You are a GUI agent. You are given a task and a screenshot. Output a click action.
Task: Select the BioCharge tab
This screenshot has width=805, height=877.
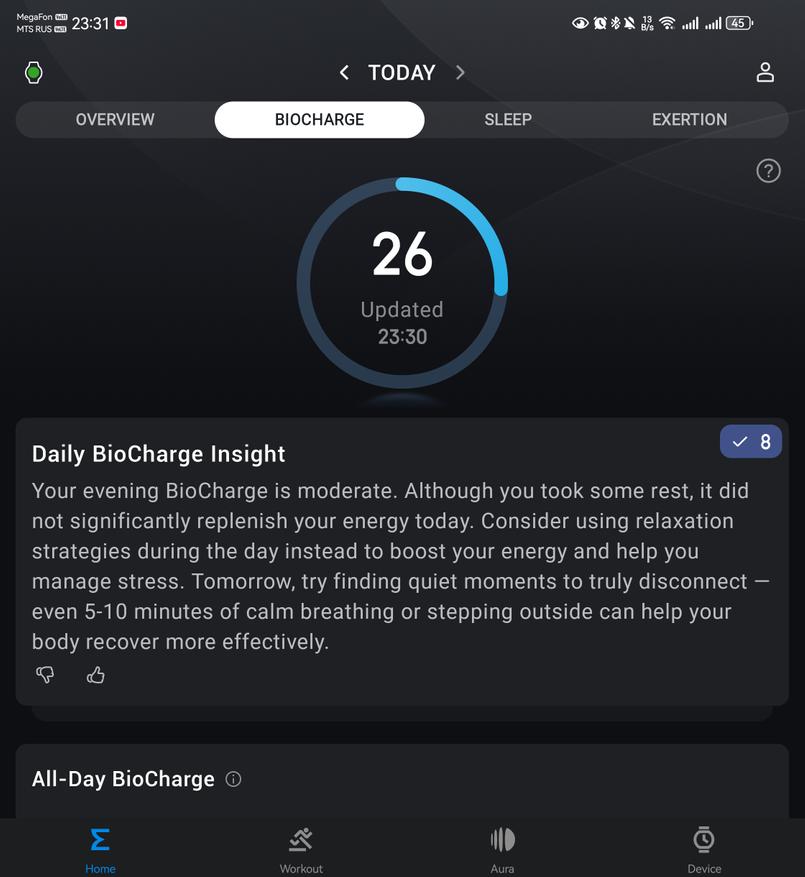[319, 119]
